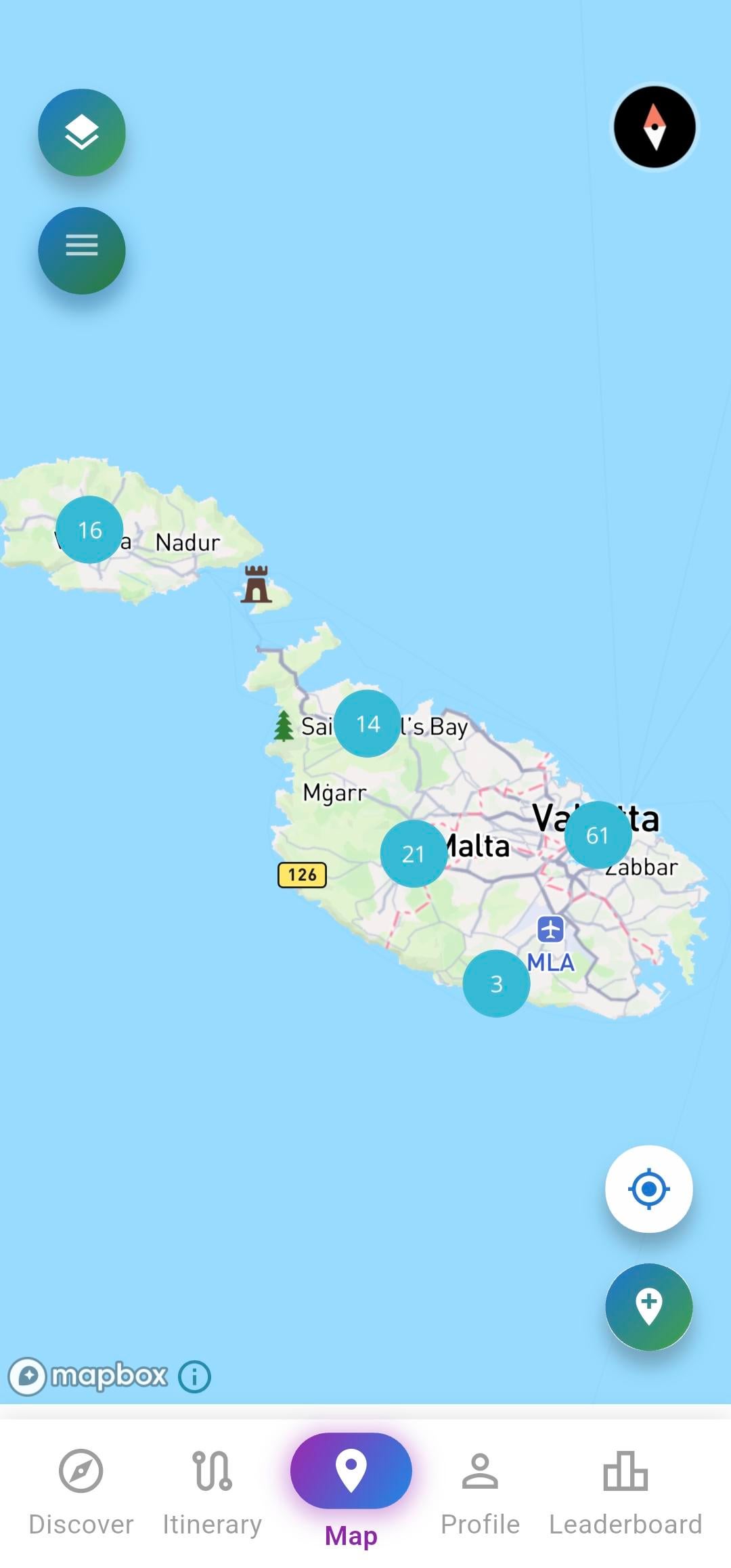
Task: Open the list menu button
Action: [82, 251]
